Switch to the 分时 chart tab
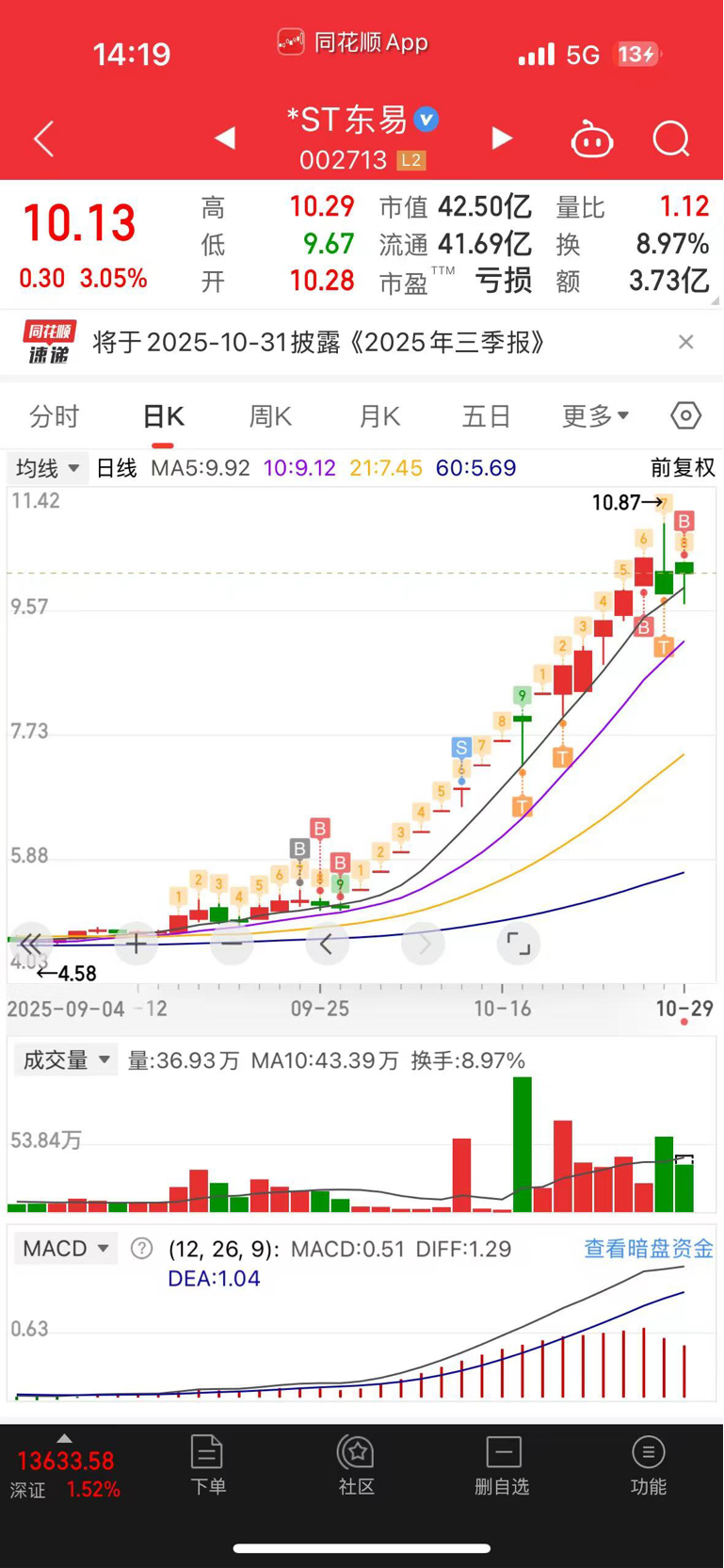 pyautogui.click(x=55, y=416)
